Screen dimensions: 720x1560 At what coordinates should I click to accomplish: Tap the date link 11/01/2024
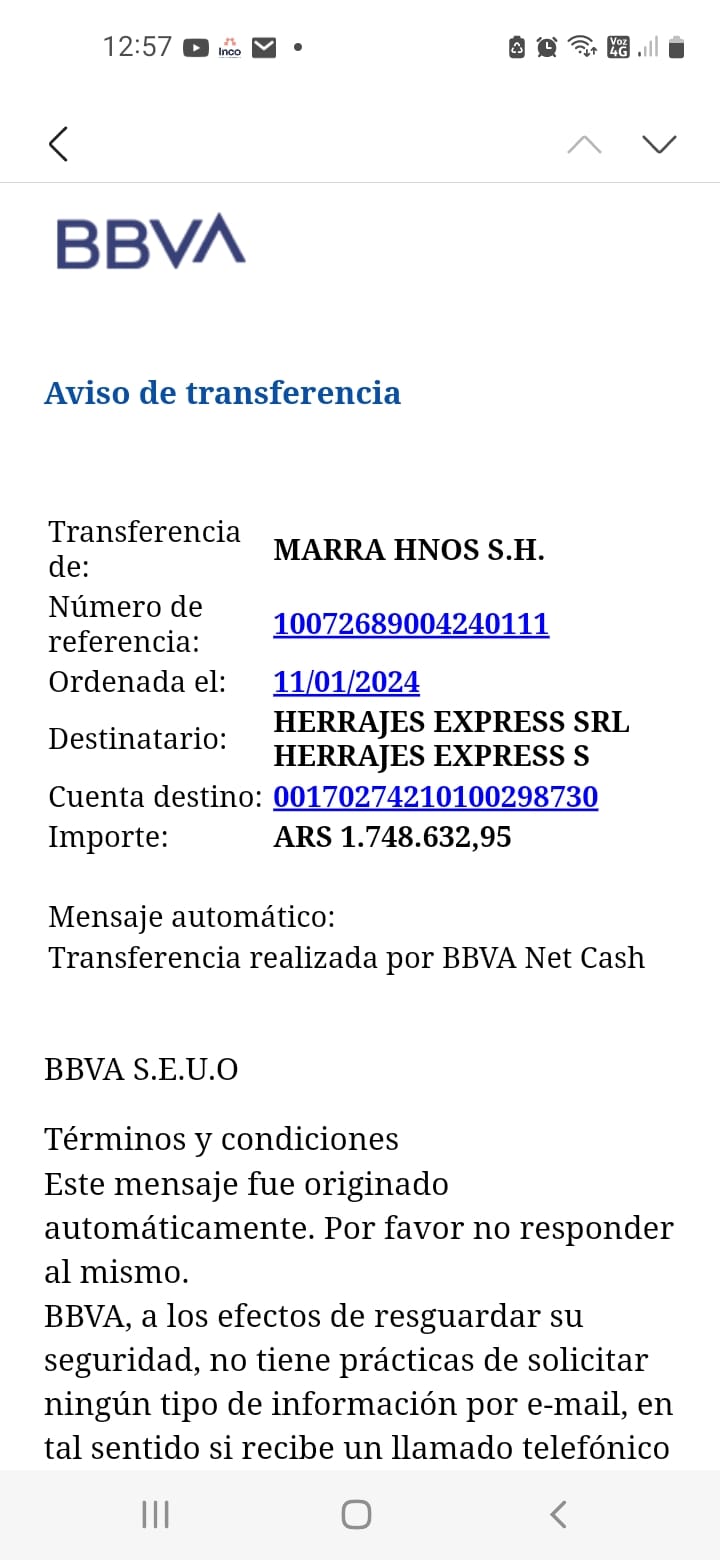pyautogui.click(x=346, y=682)
